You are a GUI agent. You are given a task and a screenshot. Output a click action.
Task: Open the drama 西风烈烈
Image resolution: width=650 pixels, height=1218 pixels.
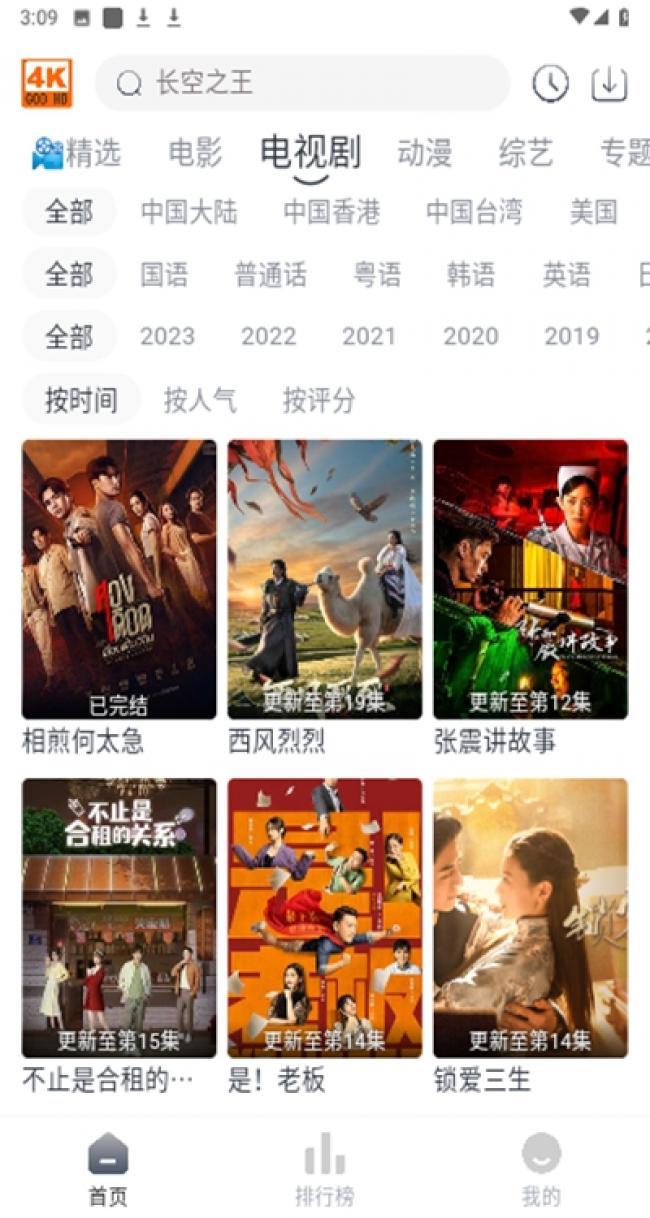tap(325, 598)
